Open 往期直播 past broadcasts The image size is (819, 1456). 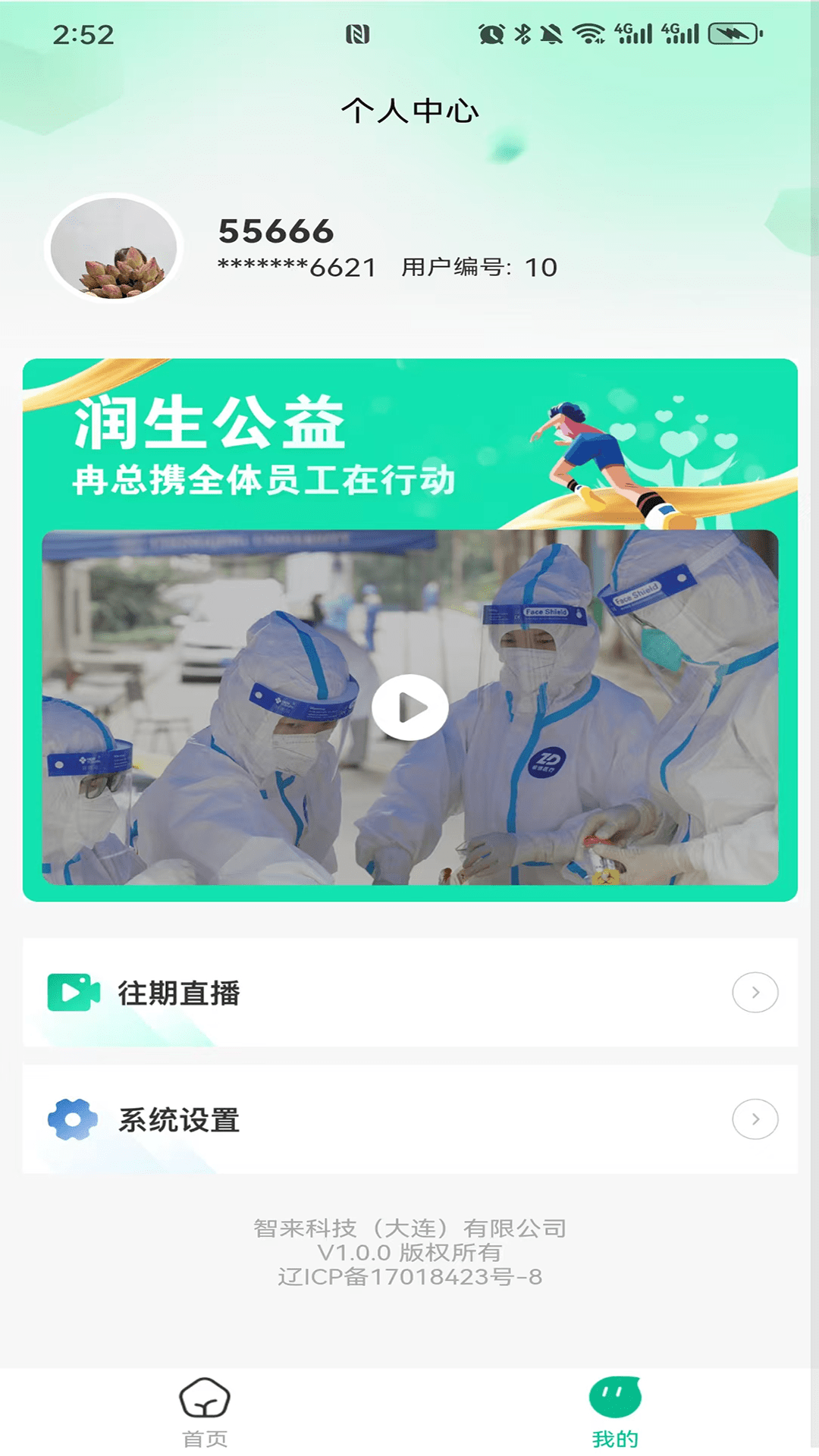(x=409, y=992)
